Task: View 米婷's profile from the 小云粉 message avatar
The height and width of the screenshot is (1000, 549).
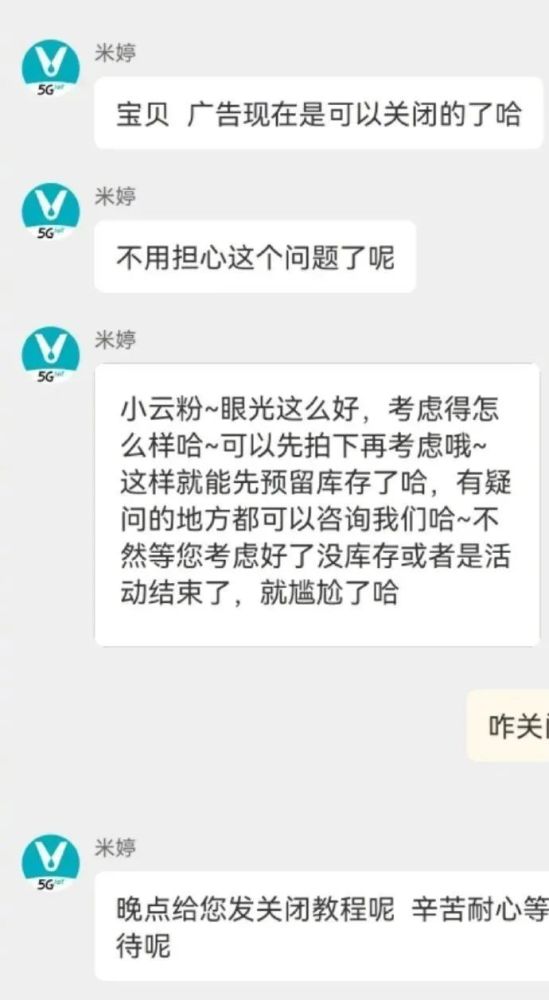Action: (x=51, y=355)
